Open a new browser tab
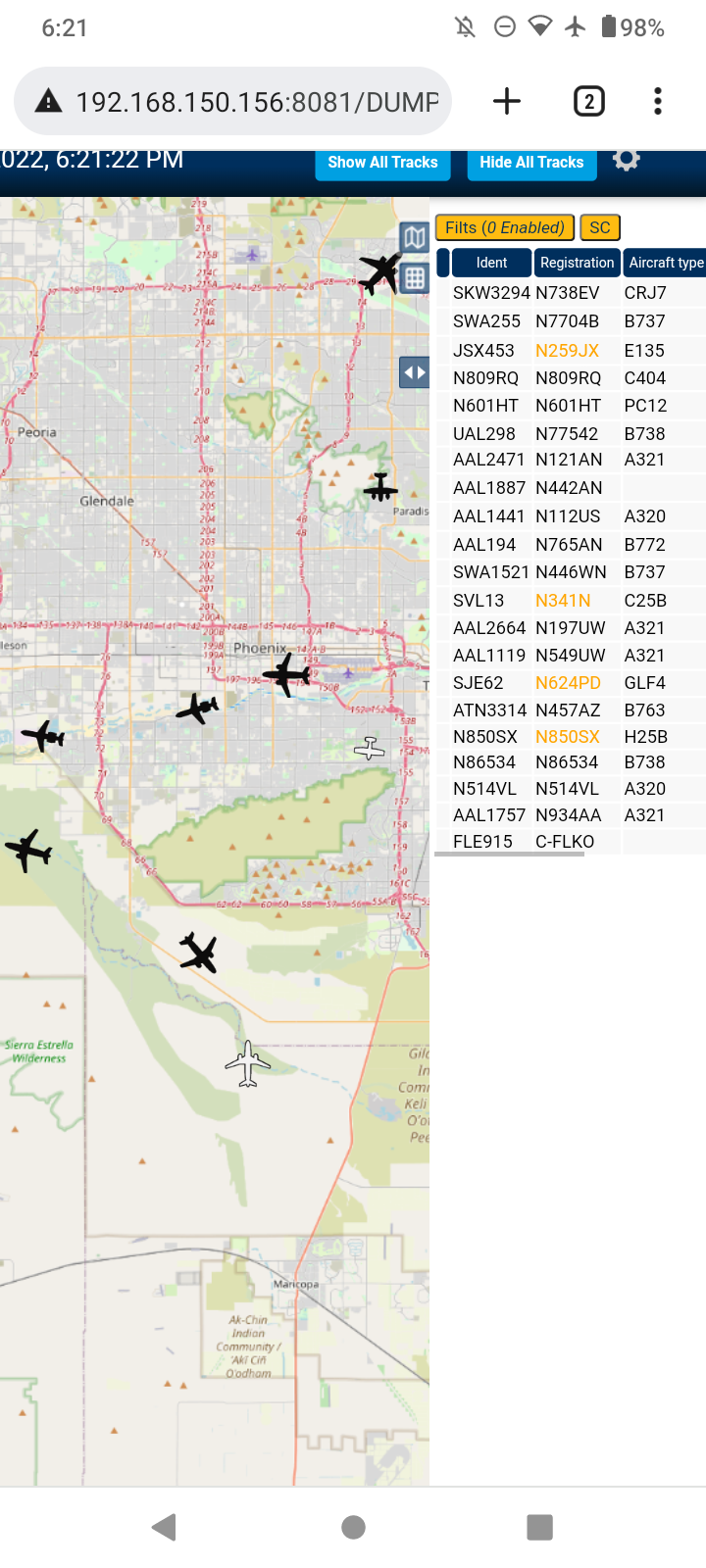The height and width of the screenshot is (1568, 706). point(507,101)
